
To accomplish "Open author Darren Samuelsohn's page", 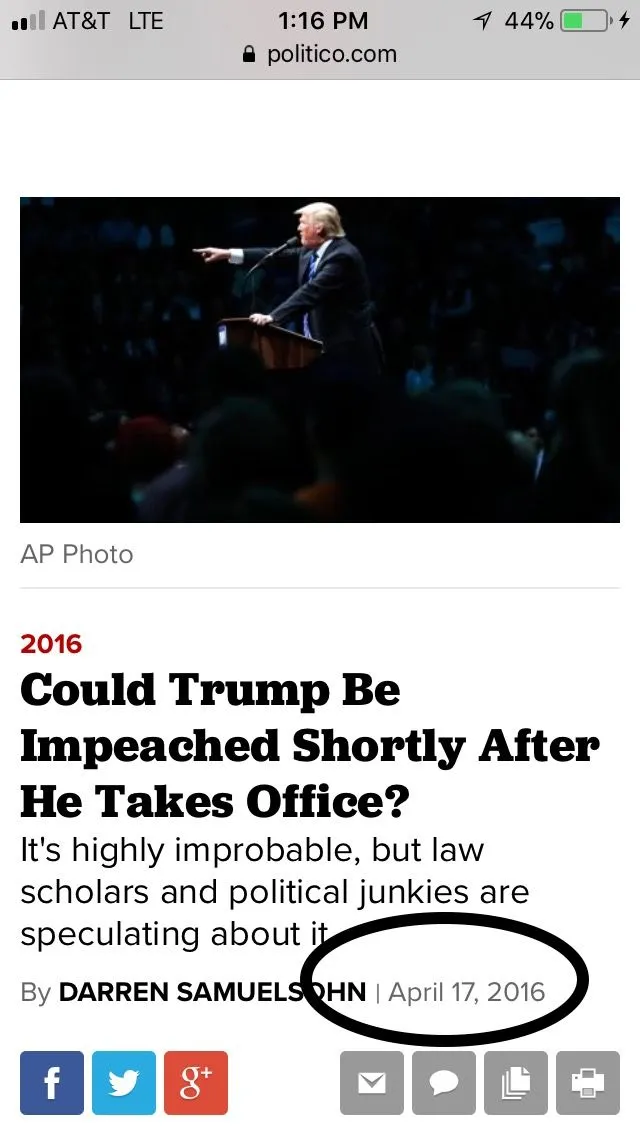I will (212, 993).
